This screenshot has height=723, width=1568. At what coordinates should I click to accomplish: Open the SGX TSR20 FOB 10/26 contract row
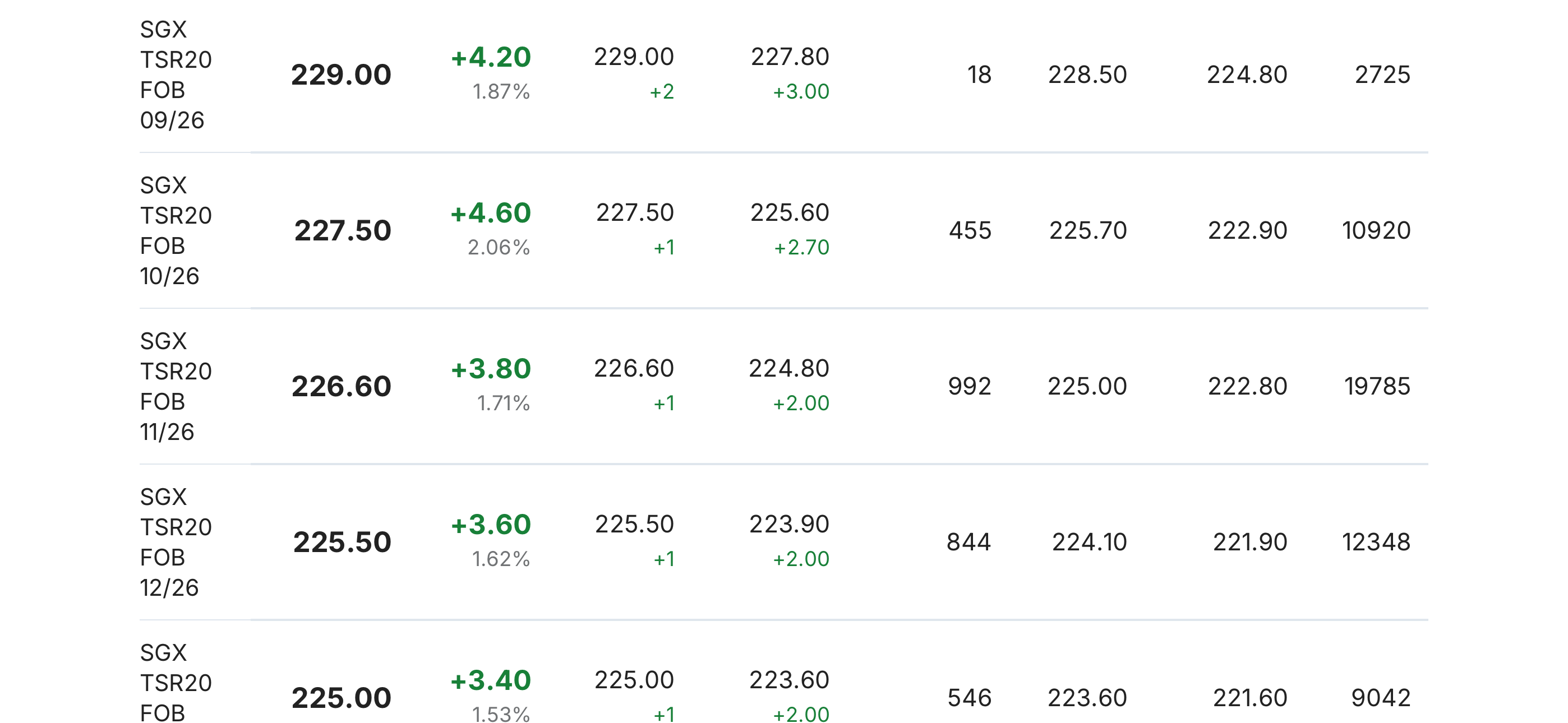pyautogui.click(x=783, y=231)
